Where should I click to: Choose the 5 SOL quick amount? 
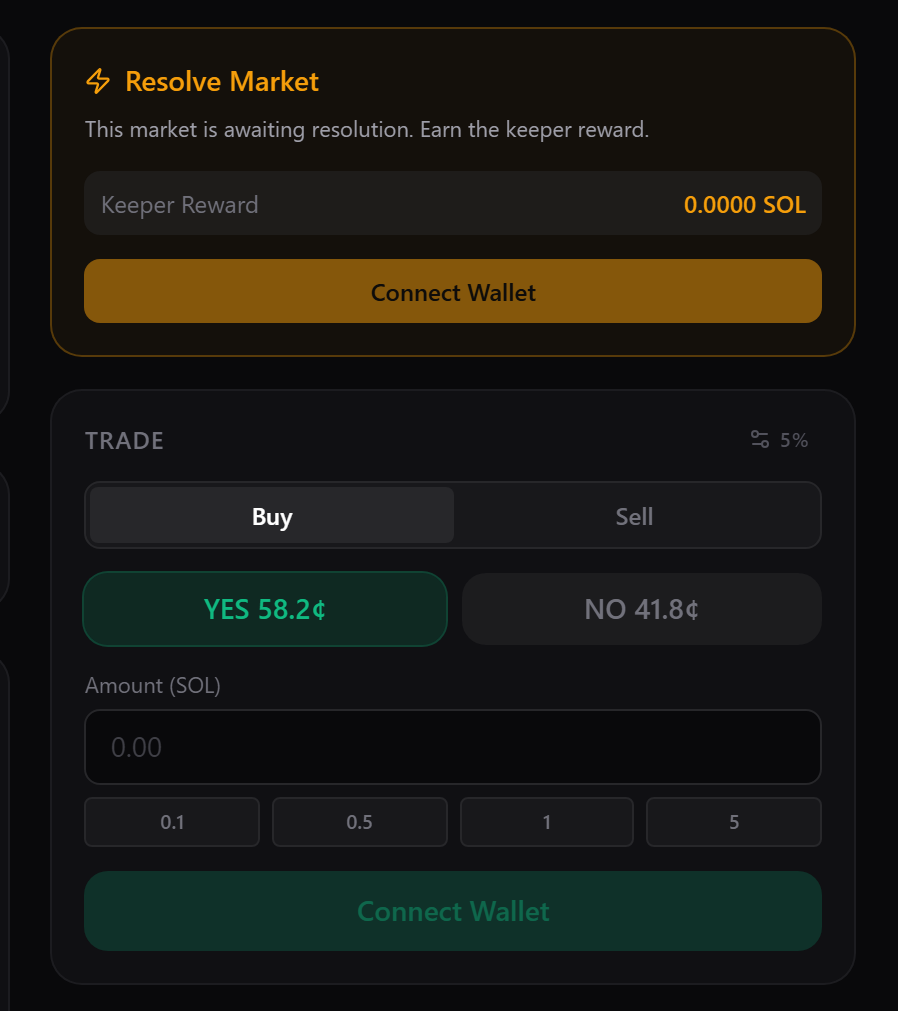[733, 821]
